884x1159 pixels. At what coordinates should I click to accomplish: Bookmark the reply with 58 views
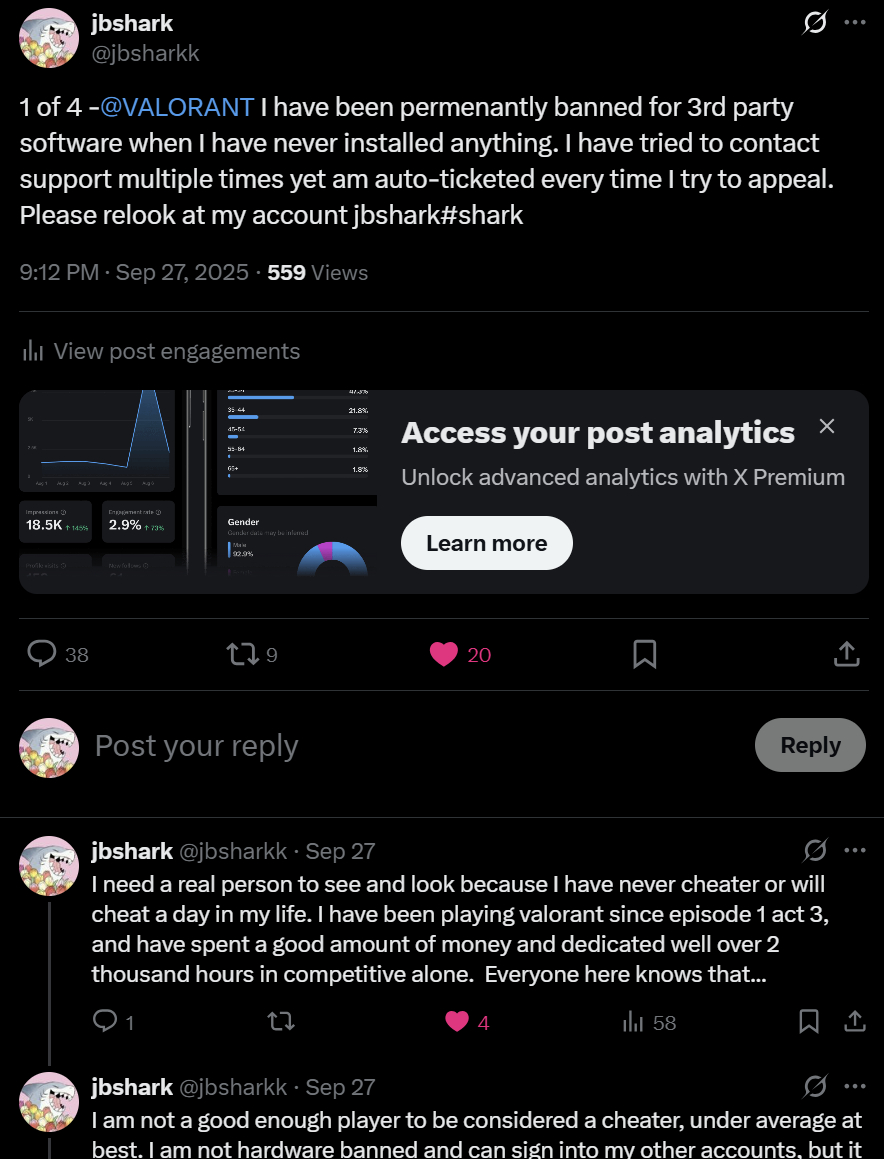[x=809, y=1021]
